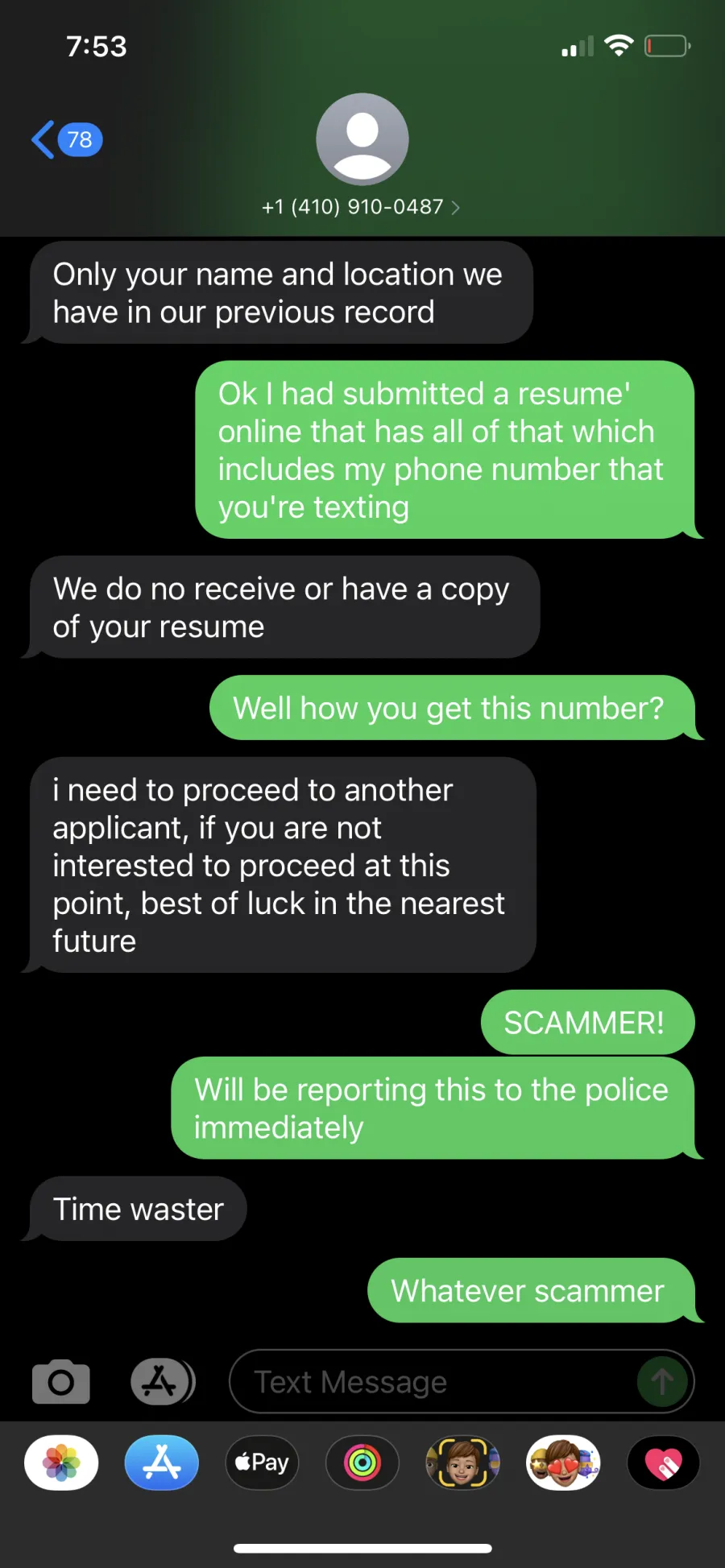Open contact details for +1 (410) 910-0487
Viewport: 725px width, 1568px height.
tap(362, 207)
